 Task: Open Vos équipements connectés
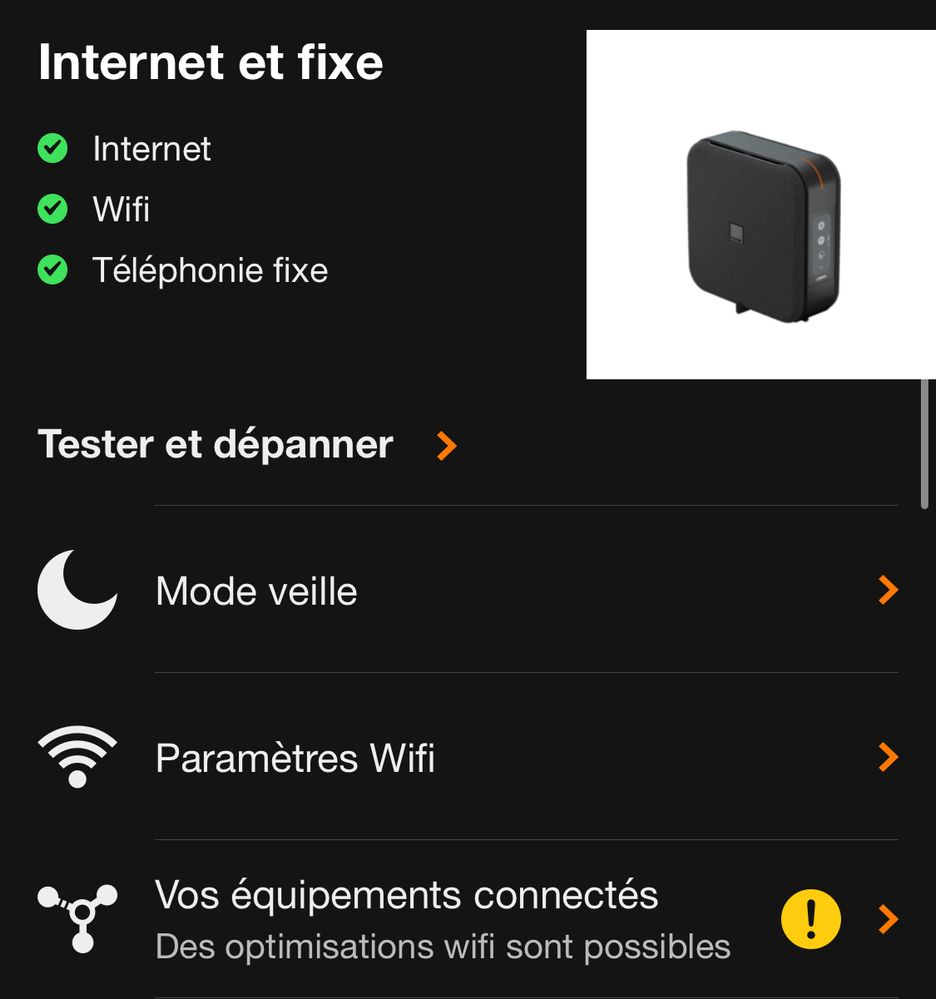coord(406,895)
